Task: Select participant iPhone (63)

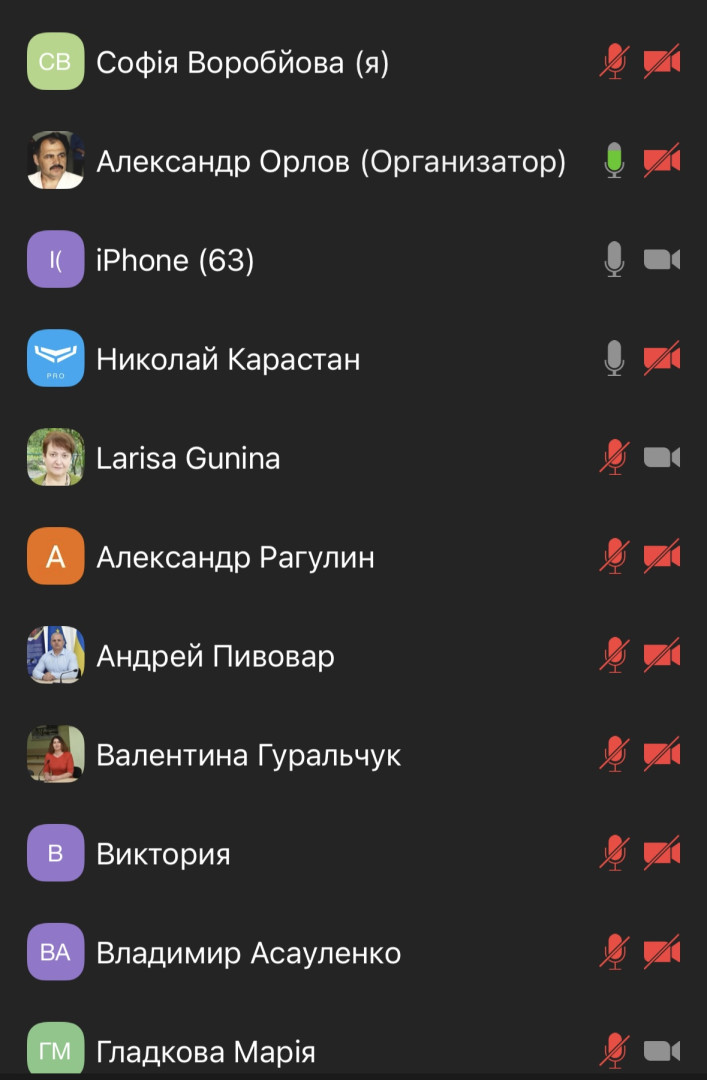Action: (x=175, y=261)
